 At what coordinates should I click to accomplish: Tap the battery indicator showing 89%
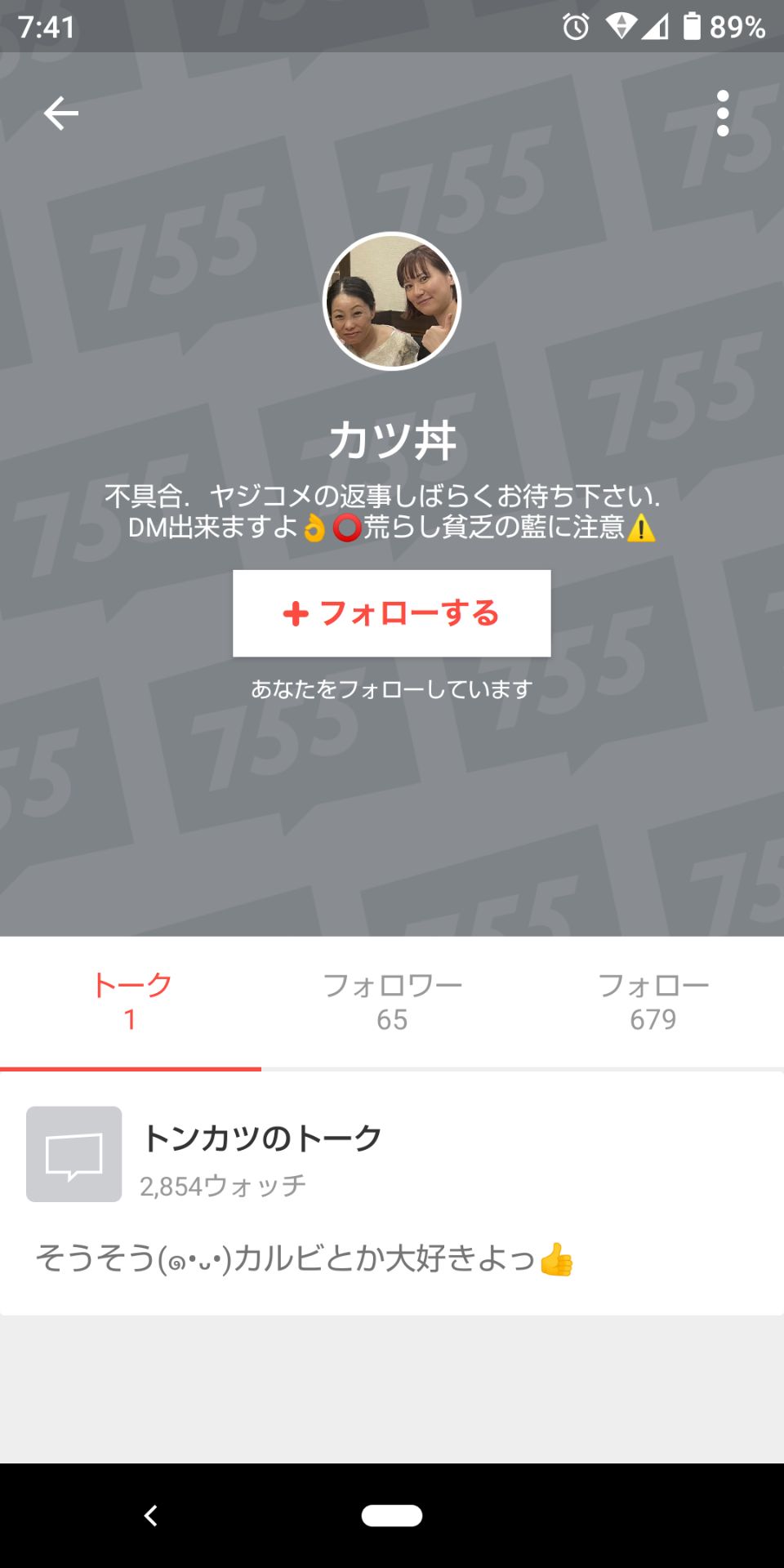693,27
